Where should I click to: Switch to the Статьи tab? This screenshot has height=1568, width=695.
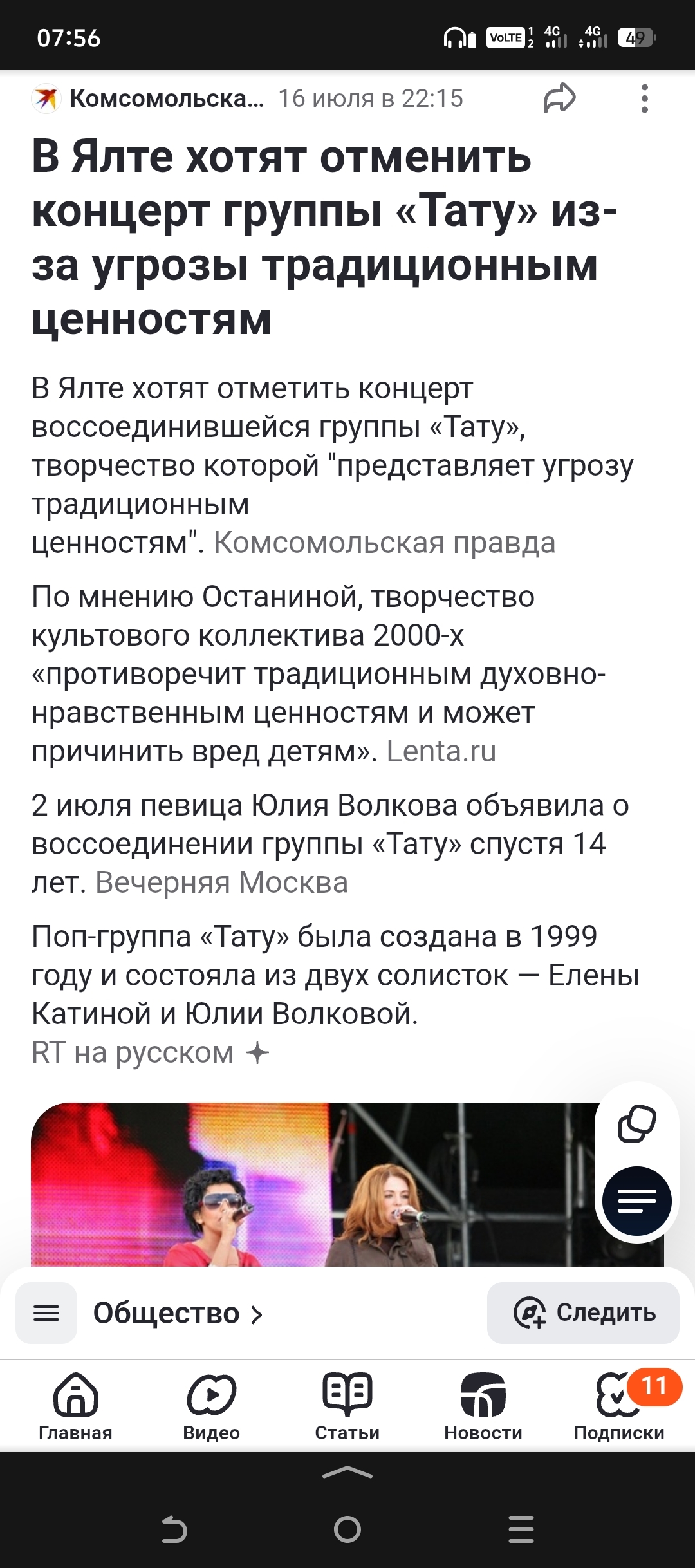pos(347,1406)
